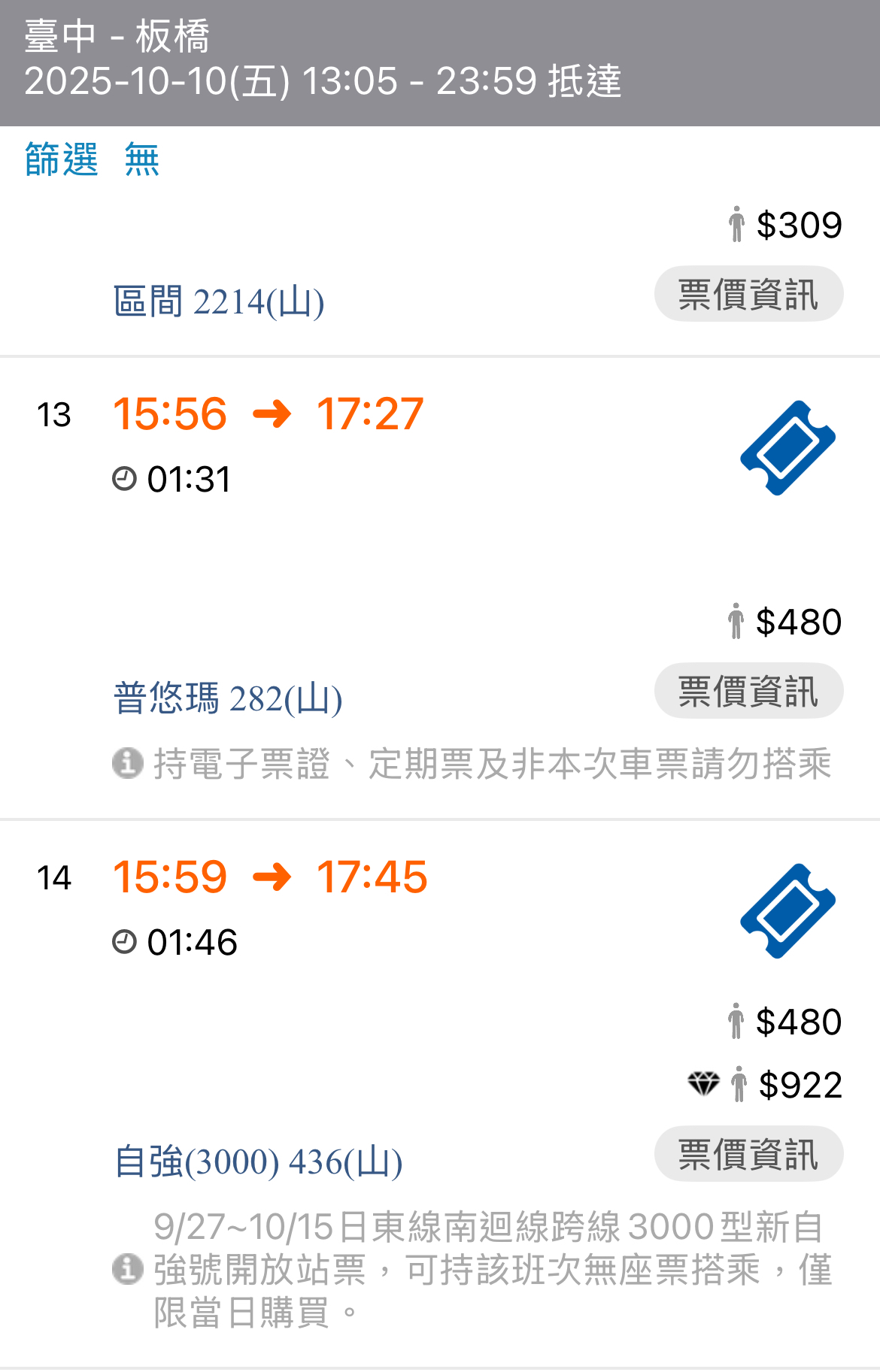
Task: Select the 15:59 → 17:45 train row
Action: click(269, 877)
